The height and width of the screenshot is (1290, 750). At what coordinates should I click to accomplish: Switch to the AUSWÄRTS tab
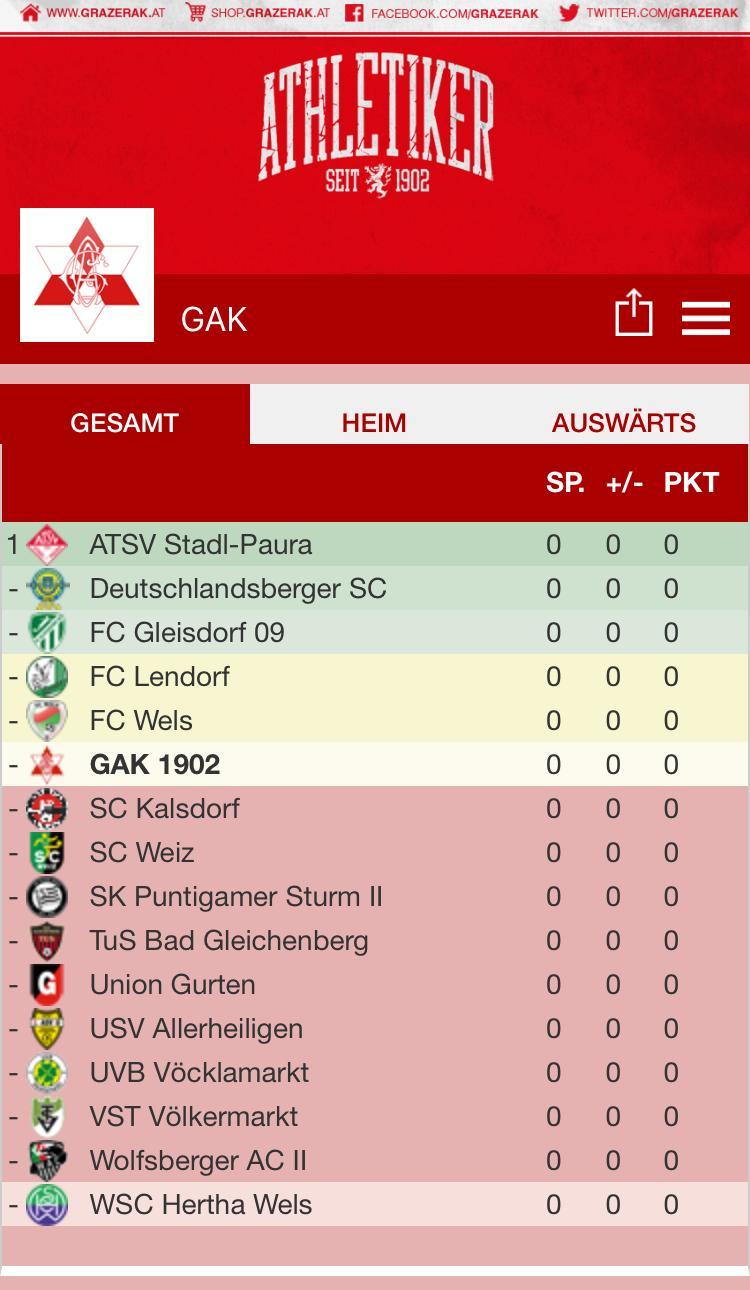coord(624,422)
